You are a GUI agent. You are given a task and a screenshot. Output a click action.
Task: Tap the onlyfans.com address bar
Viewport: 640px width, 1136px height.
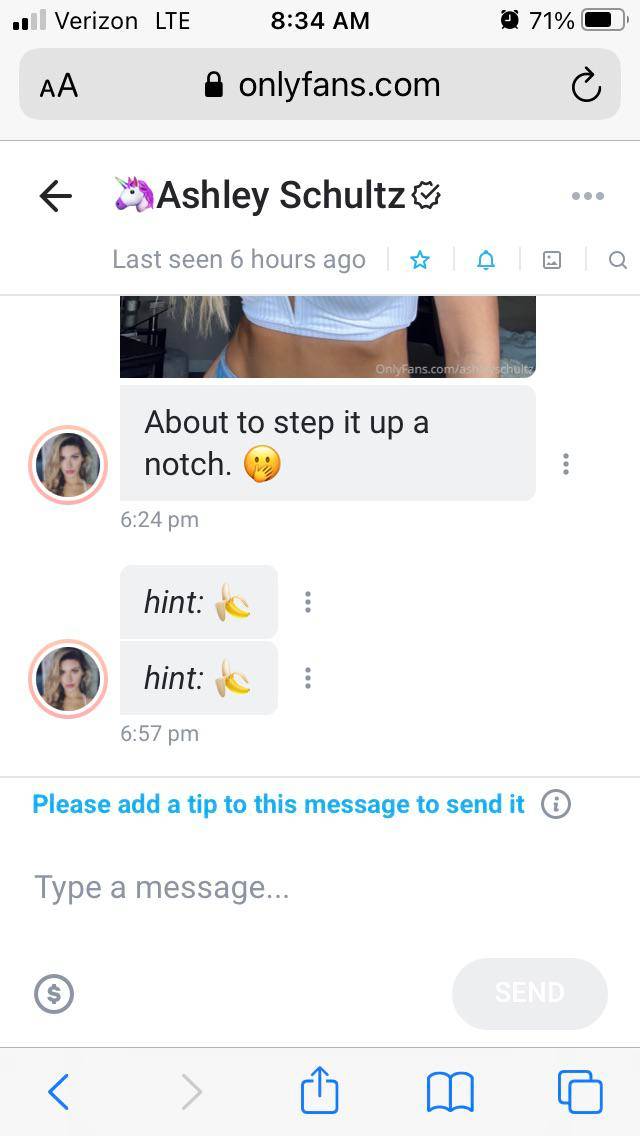point(320,85)
